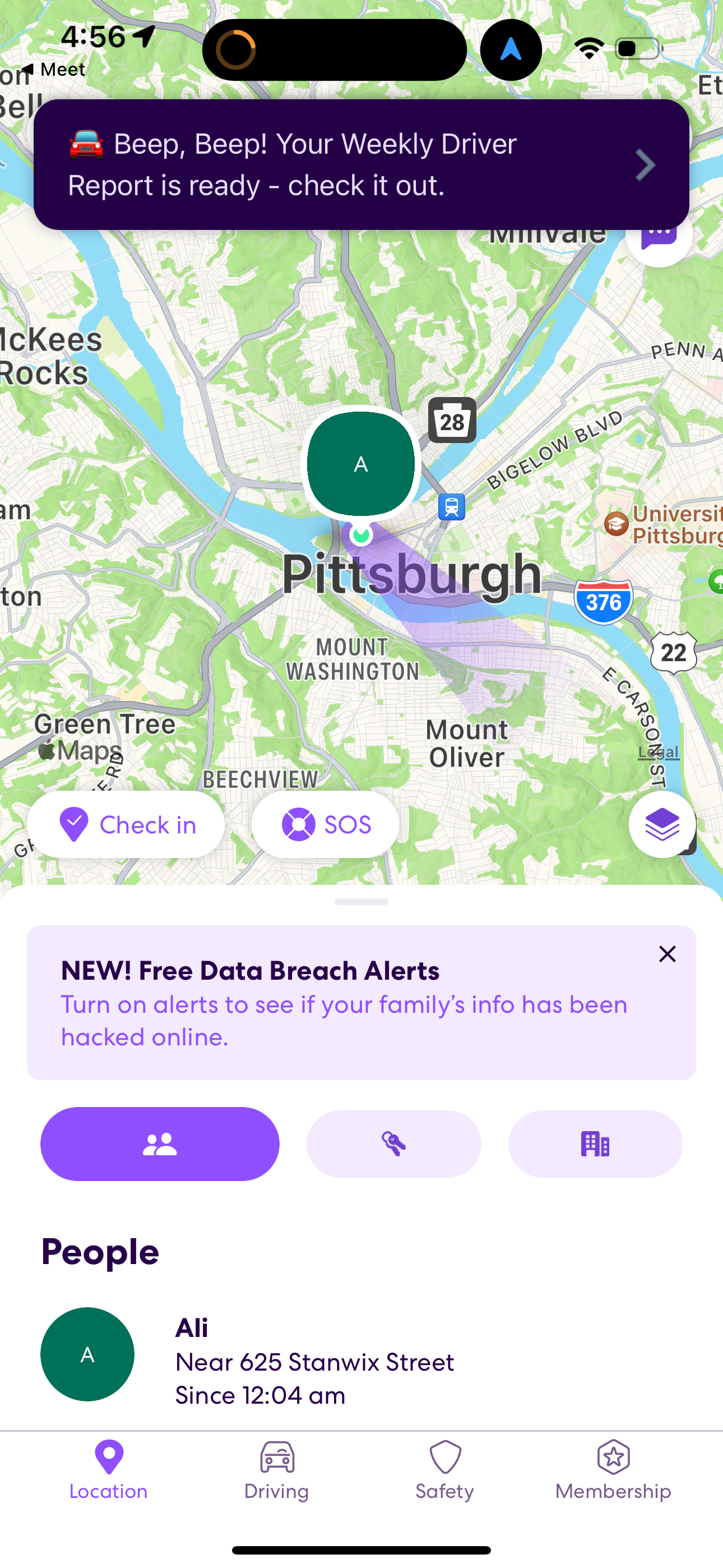Expand the bottom sheet drag handle
Image resolution: width=723 pixels, height=1568 pixels.
pyautogui.click(x=361, y=902)
